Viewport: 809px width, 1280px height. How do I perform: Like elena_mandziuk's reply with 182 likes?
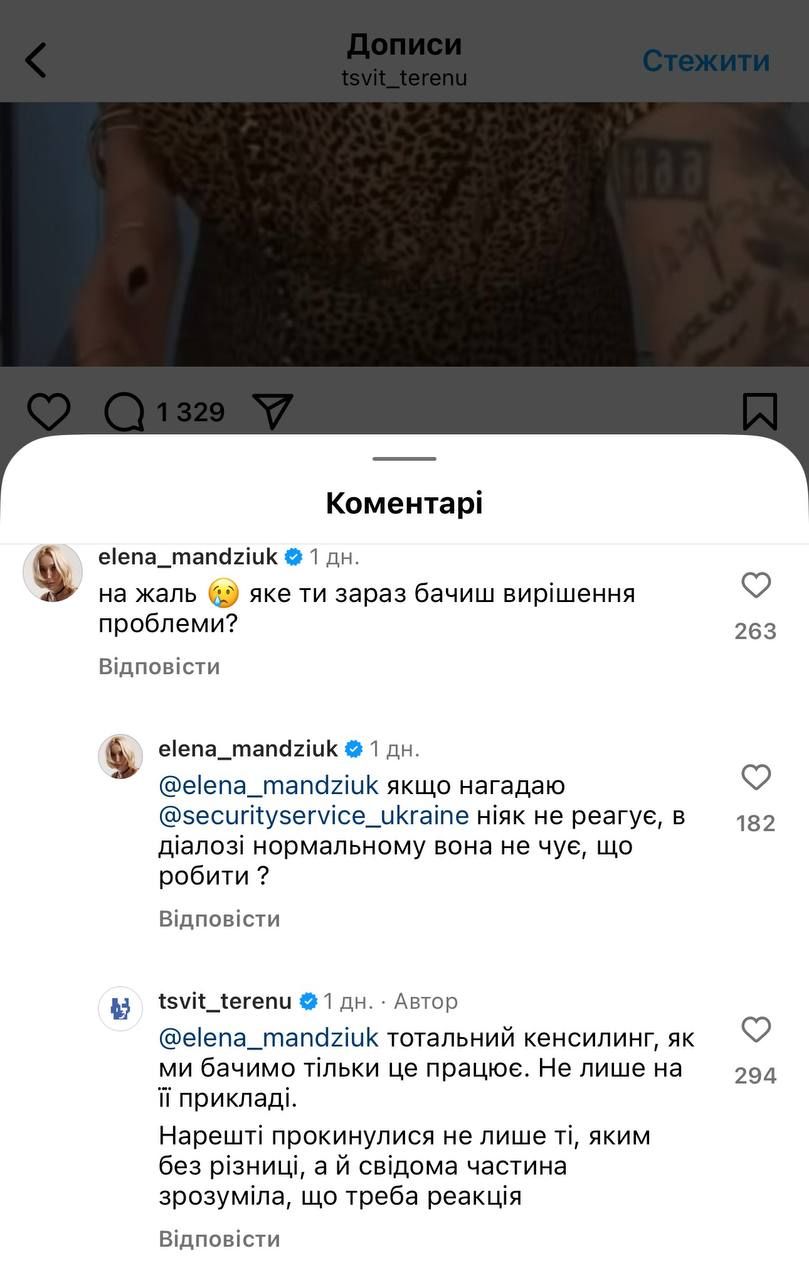tap(755, 777)
